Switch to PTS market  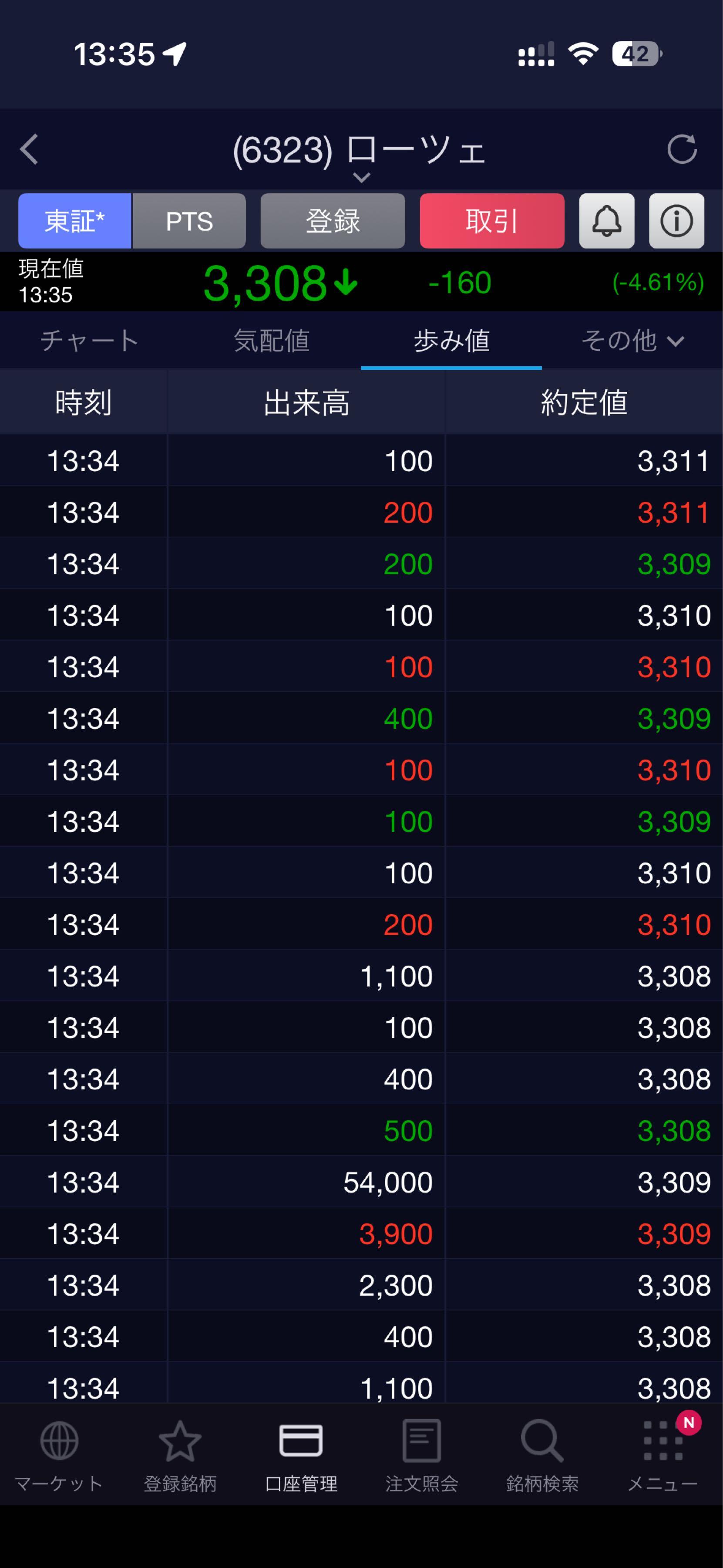pos(189,221)
